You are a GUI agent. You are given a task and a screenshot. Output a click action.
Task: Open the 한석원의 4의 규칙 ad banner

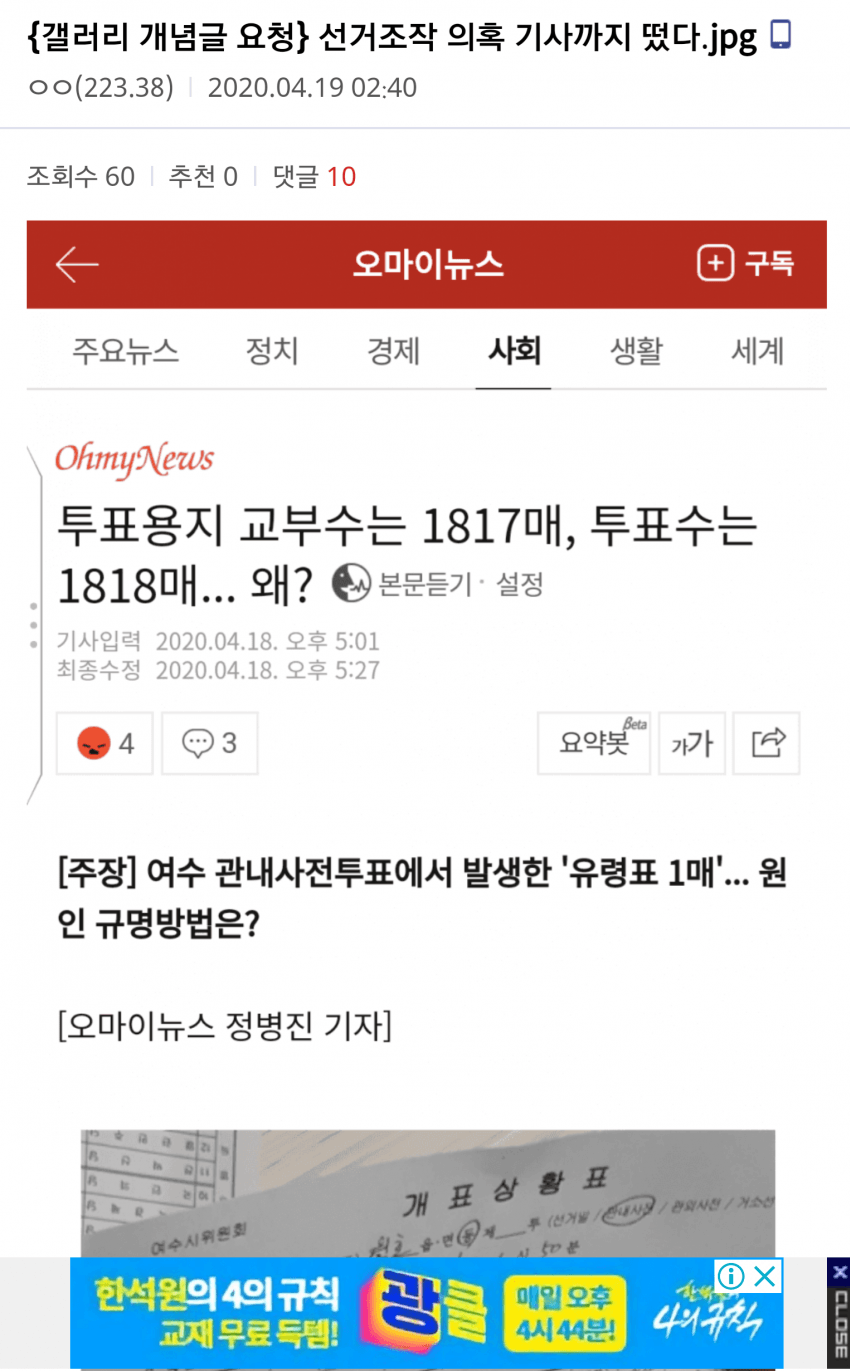tap(400, 1314)
